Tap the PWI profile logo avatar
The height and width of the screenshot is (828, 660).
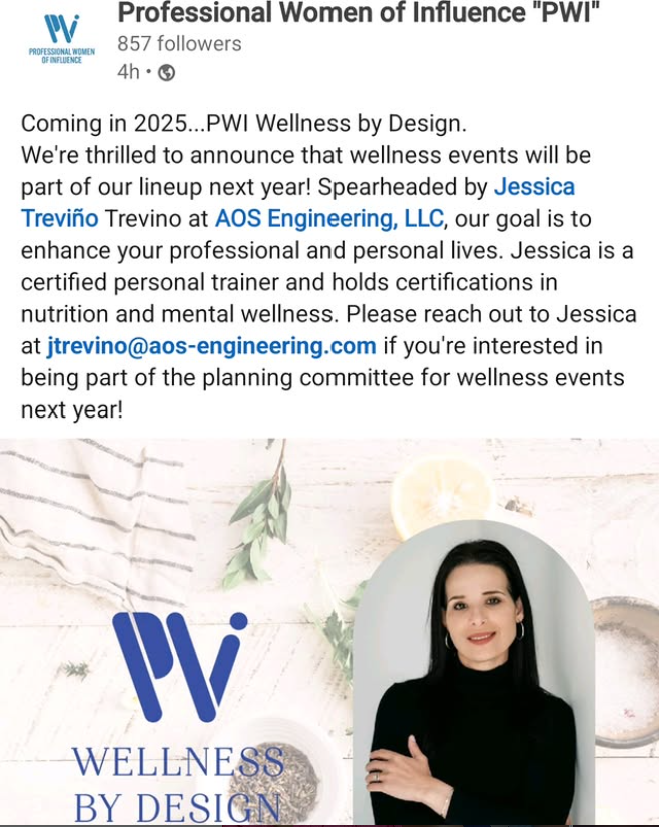(x=62, y=40)
